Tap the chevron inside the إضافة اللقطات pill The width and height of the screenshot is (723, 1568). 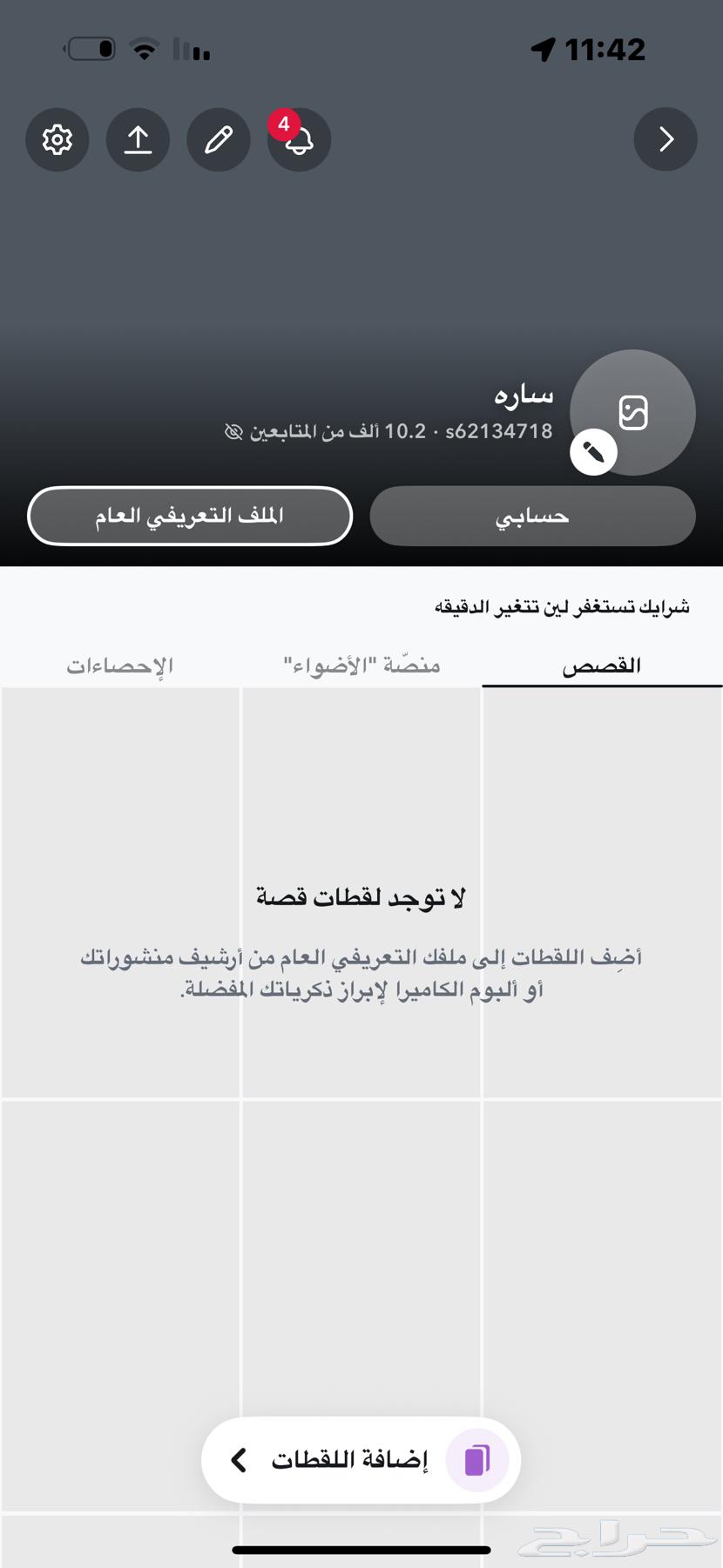click(x=237, y=1461)
